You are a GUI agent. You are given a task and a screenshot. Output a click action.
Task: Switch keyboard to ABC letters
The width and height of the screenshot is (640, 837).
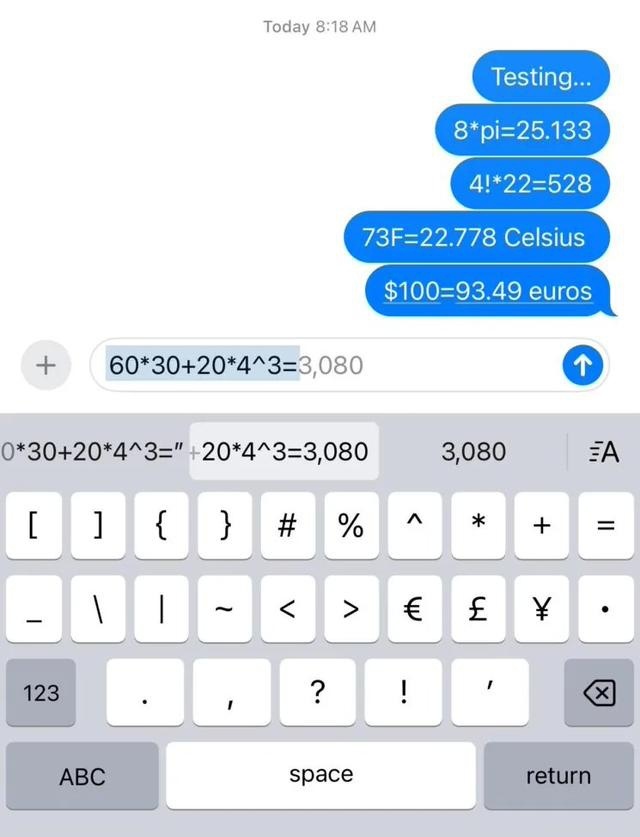82,776
